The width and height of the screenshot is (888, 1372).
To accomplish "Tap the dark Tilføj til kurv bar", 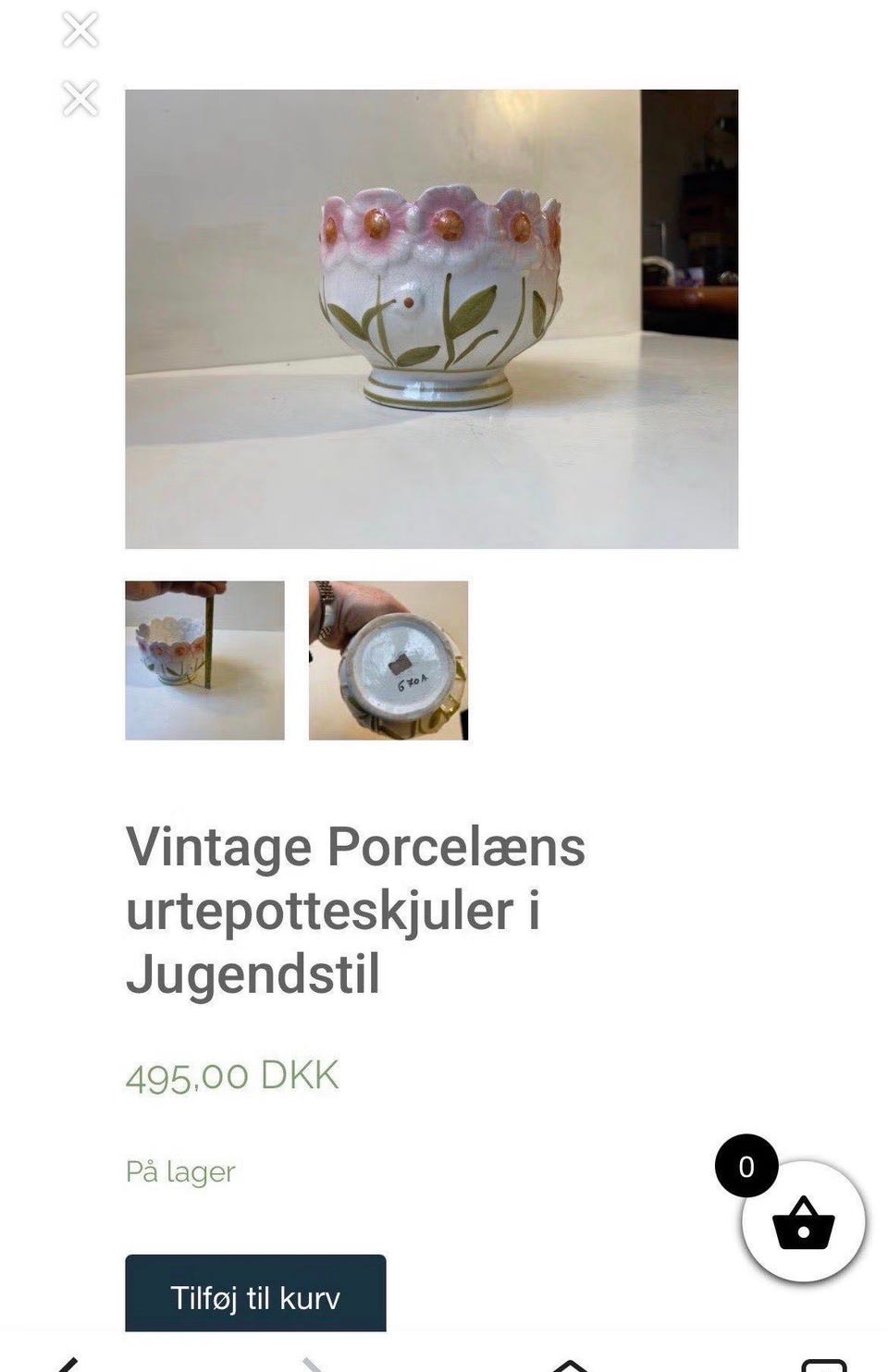I will point(256,1296).
